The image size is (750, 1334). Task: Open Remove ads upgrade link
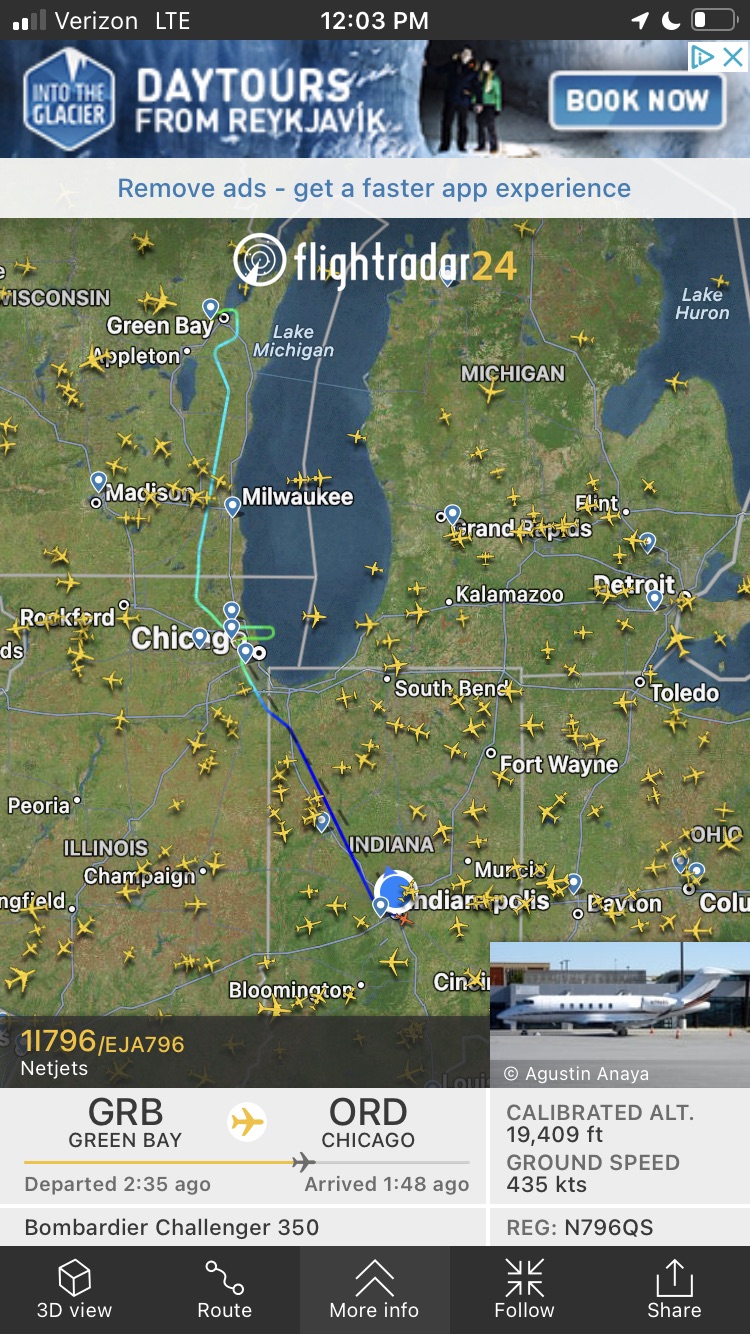(374, 188)
